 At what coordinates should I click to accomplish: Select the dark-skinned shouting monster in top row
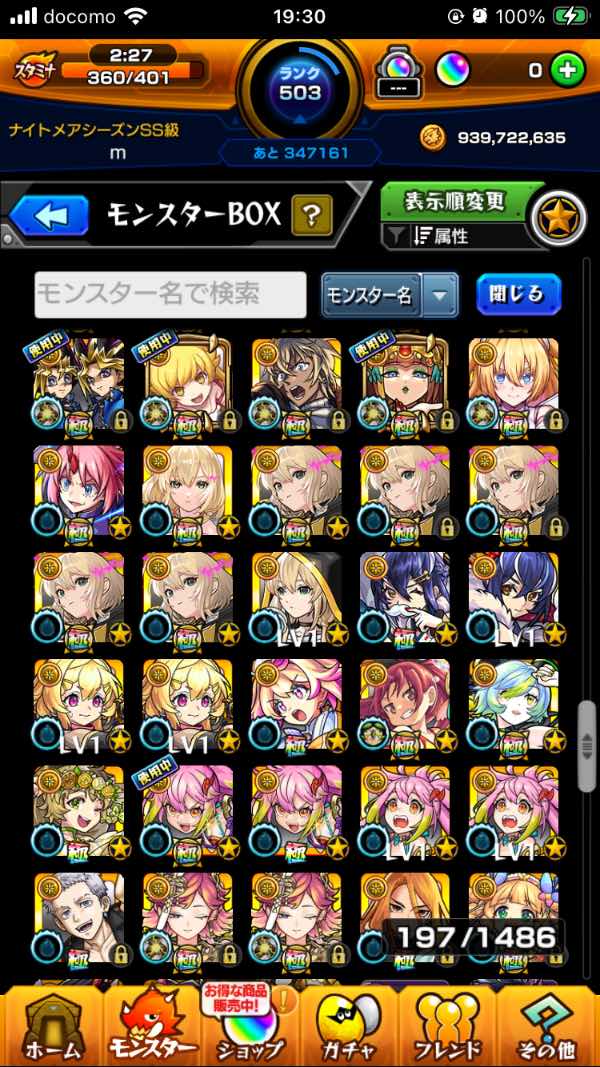point(297,384)
